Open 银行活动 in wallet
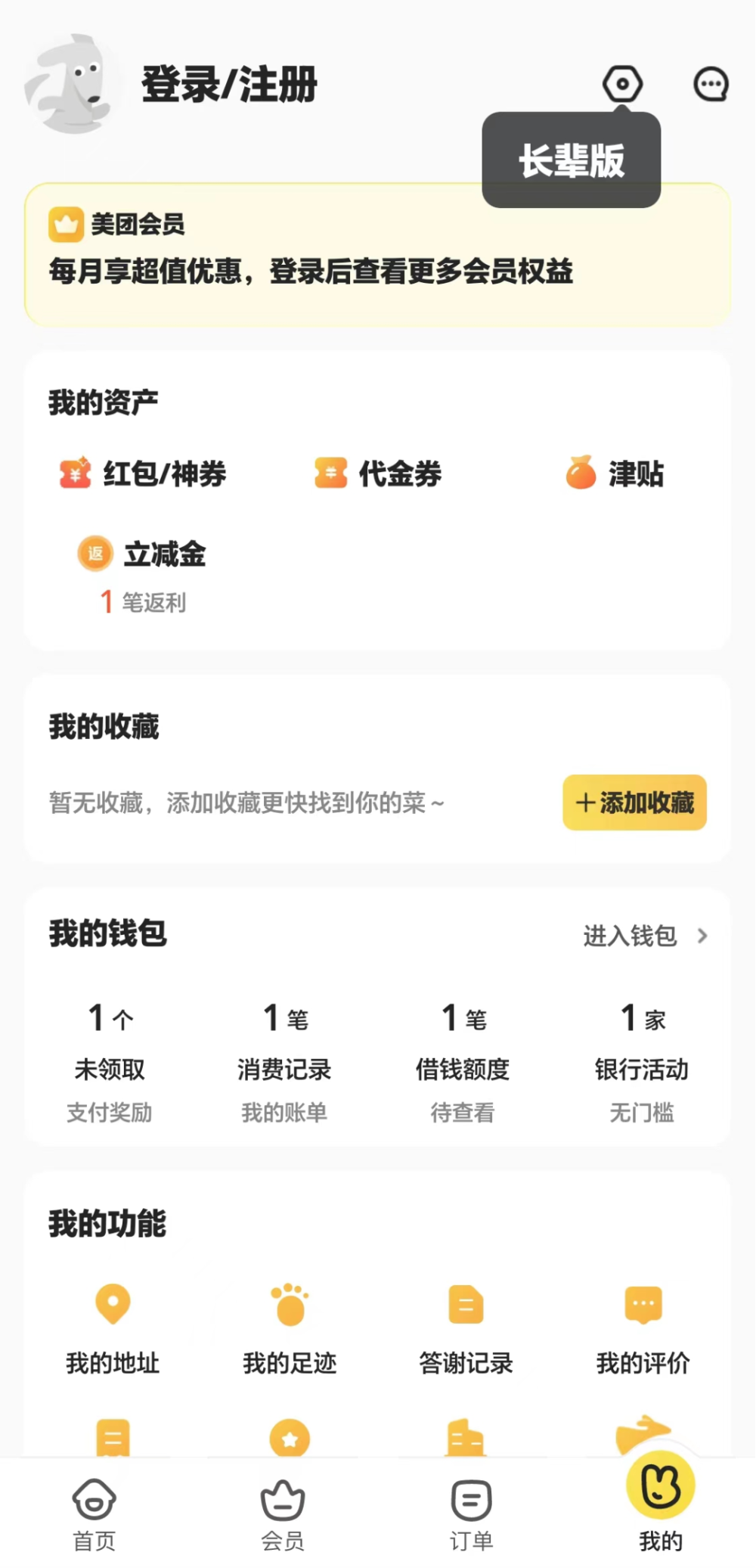The image size is (756, 1568). pyautogui.click(x=642, y=1063)
